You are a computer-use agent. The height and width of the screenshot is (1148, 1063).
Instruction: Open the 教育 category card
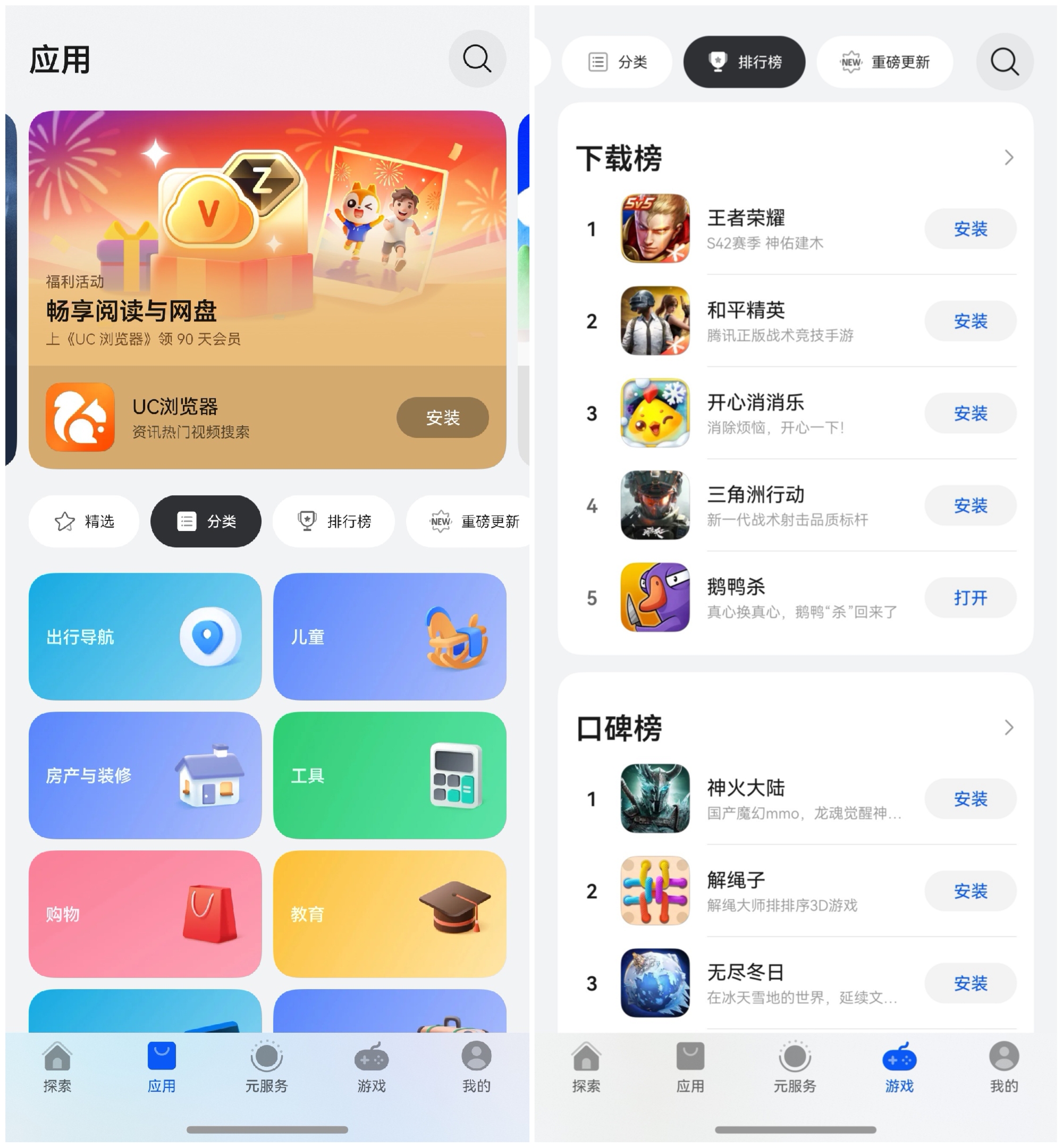[390, 913]
